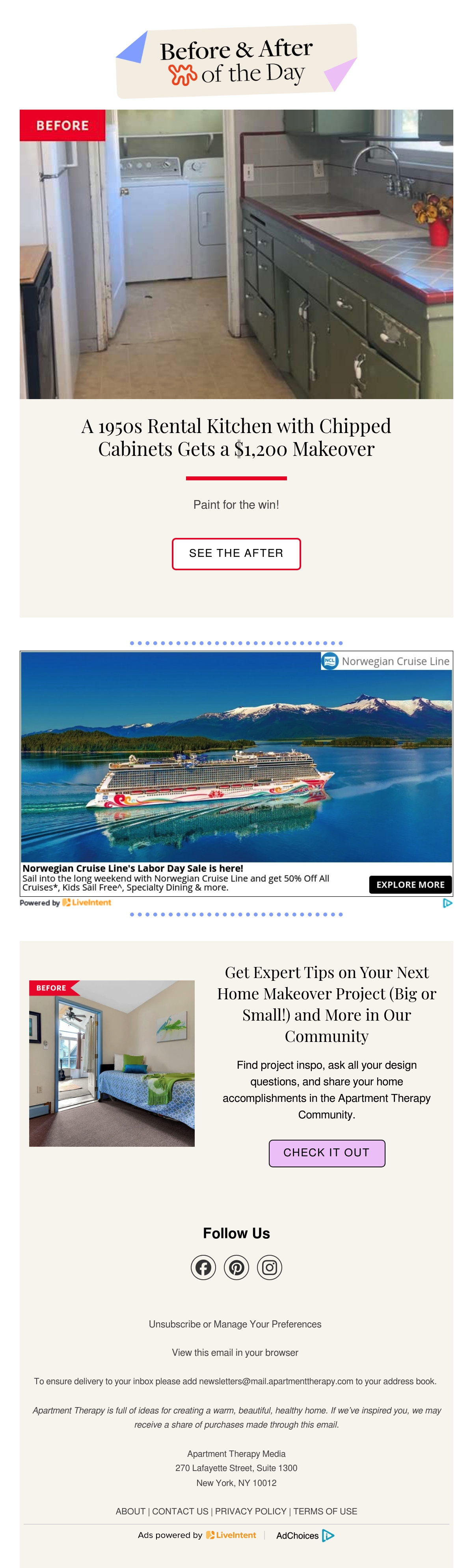This screenshot has width=473, height=1568.
Task: Open the ABOUT footer link
Action: (130, 1511)
